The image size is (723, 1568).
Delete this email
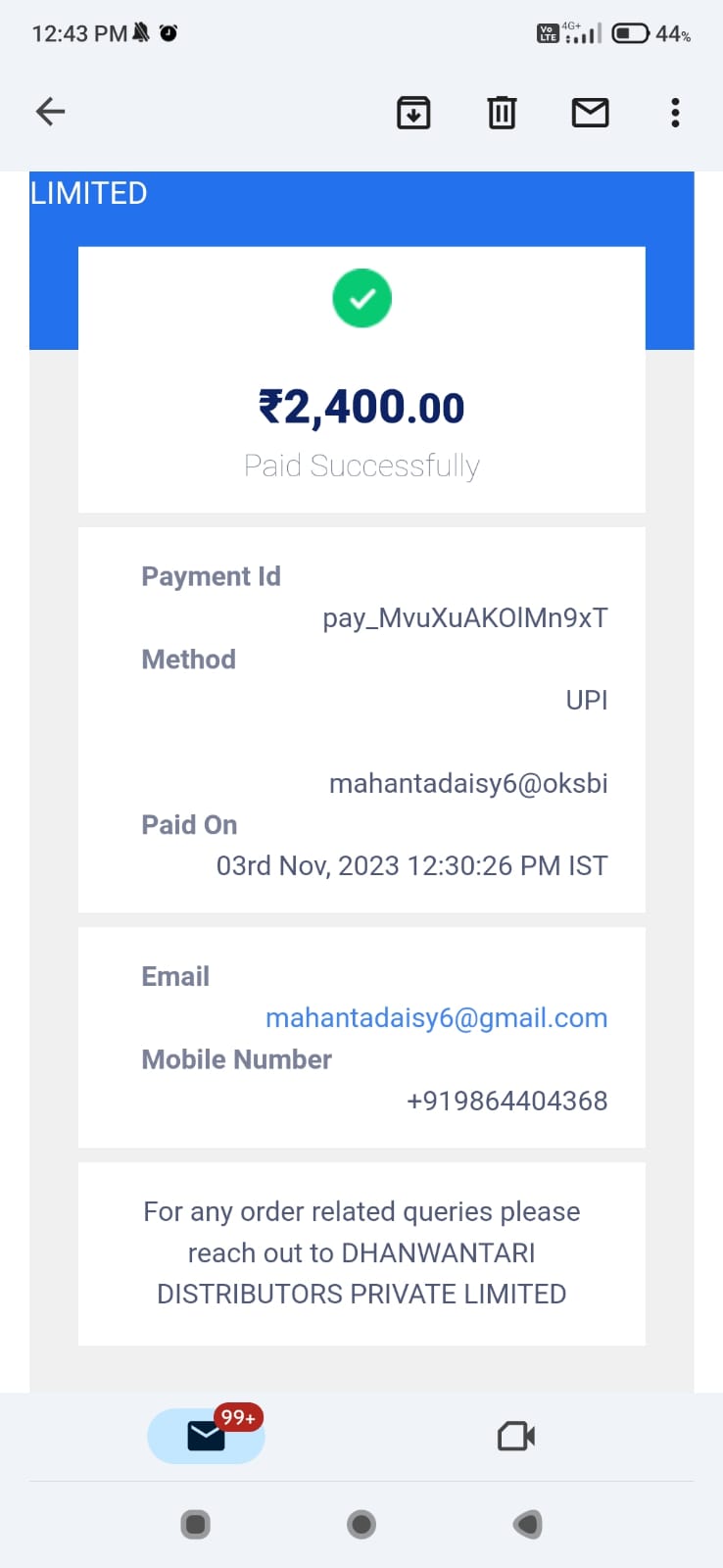(502, 113)
